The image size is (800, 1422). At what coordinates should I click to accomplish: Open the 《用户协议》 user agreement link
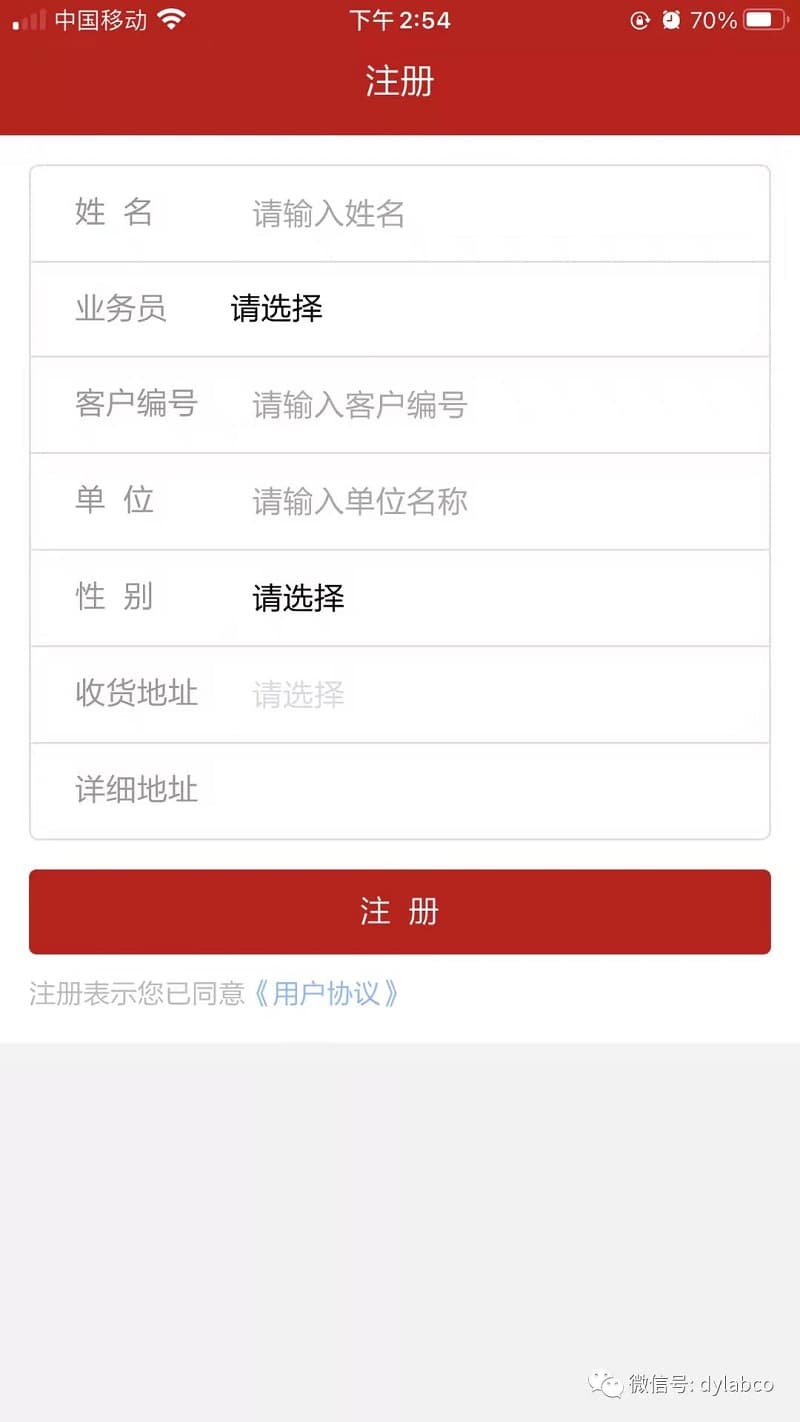pos(326,993)
